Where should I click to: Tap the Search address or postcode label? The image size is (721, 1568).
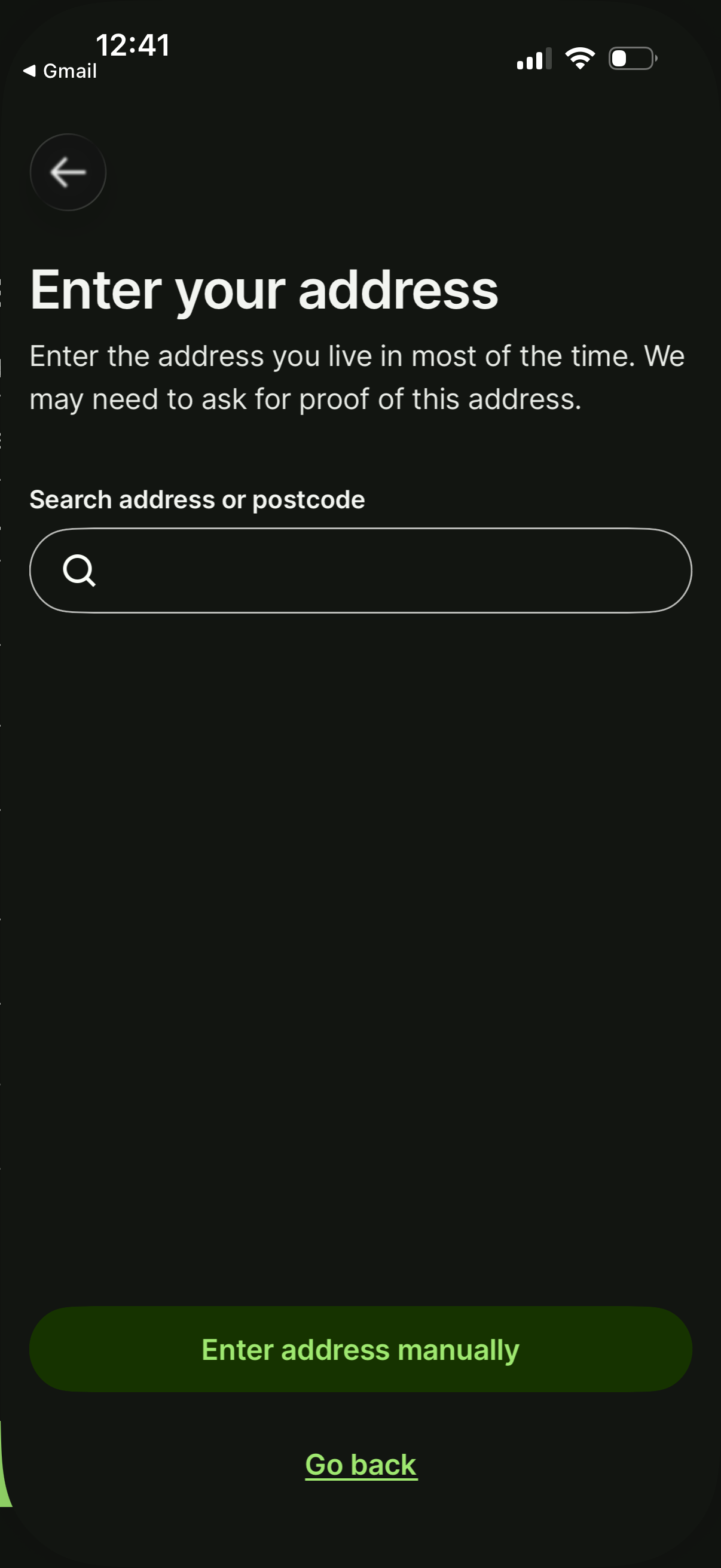(x=197, y=499)
